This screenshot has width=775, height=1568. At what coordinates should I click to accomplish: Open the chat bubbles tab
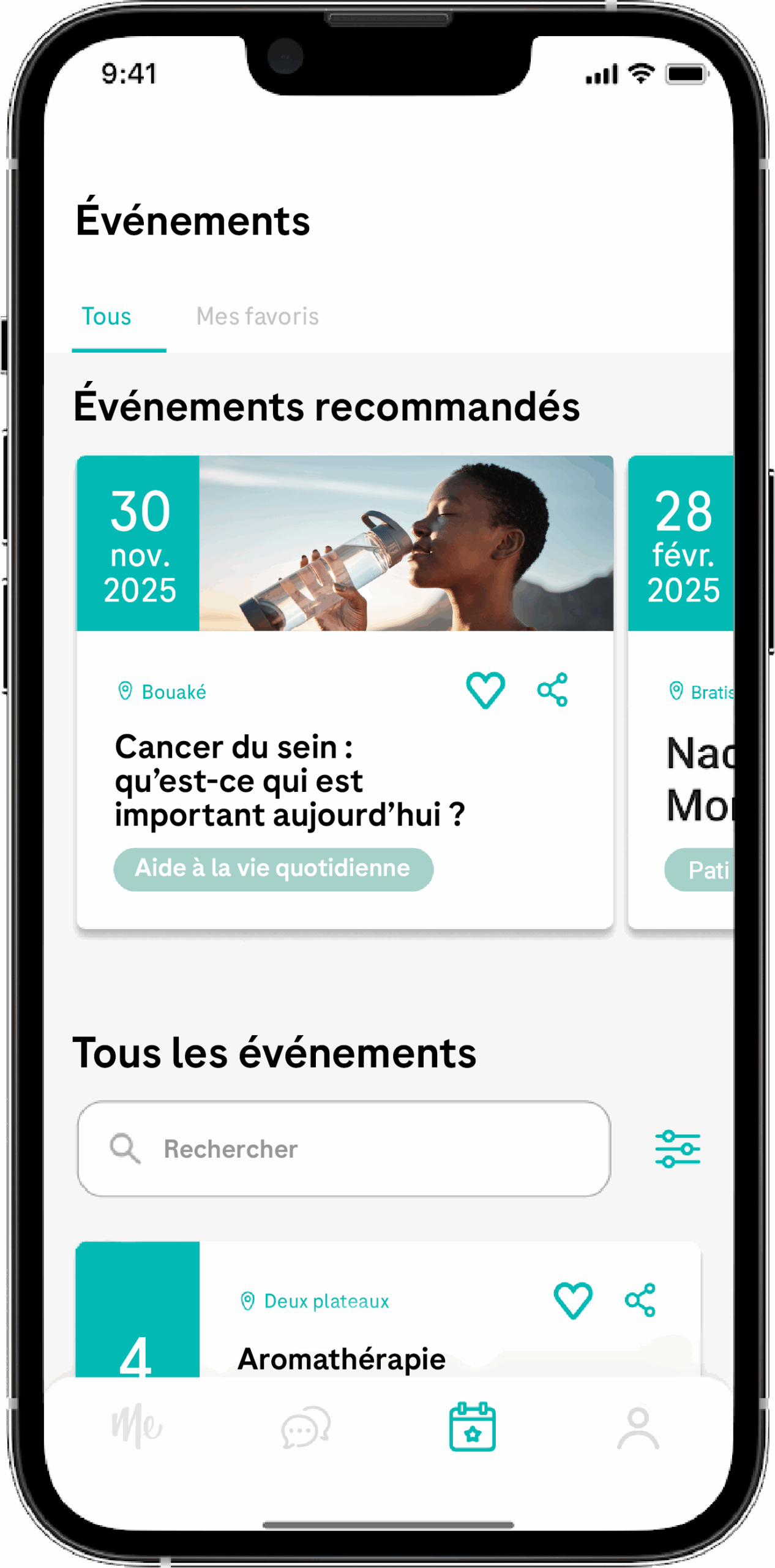point(305,1427)
